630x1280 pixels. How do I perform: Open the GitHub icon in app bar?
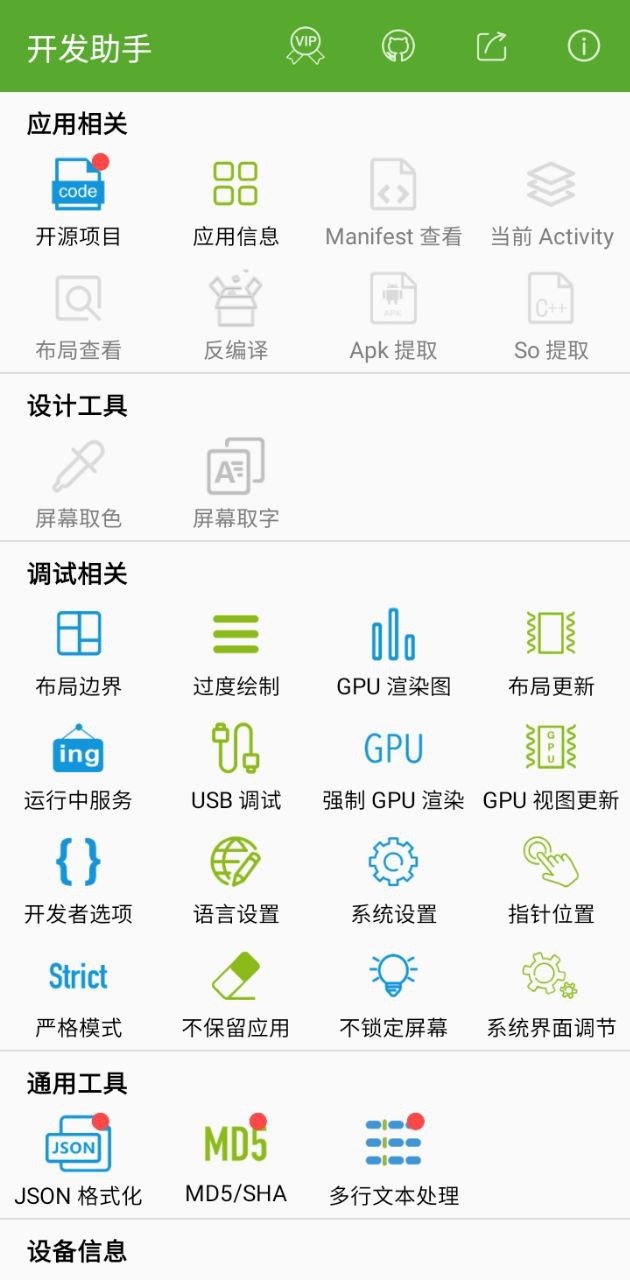coord(398,46)
